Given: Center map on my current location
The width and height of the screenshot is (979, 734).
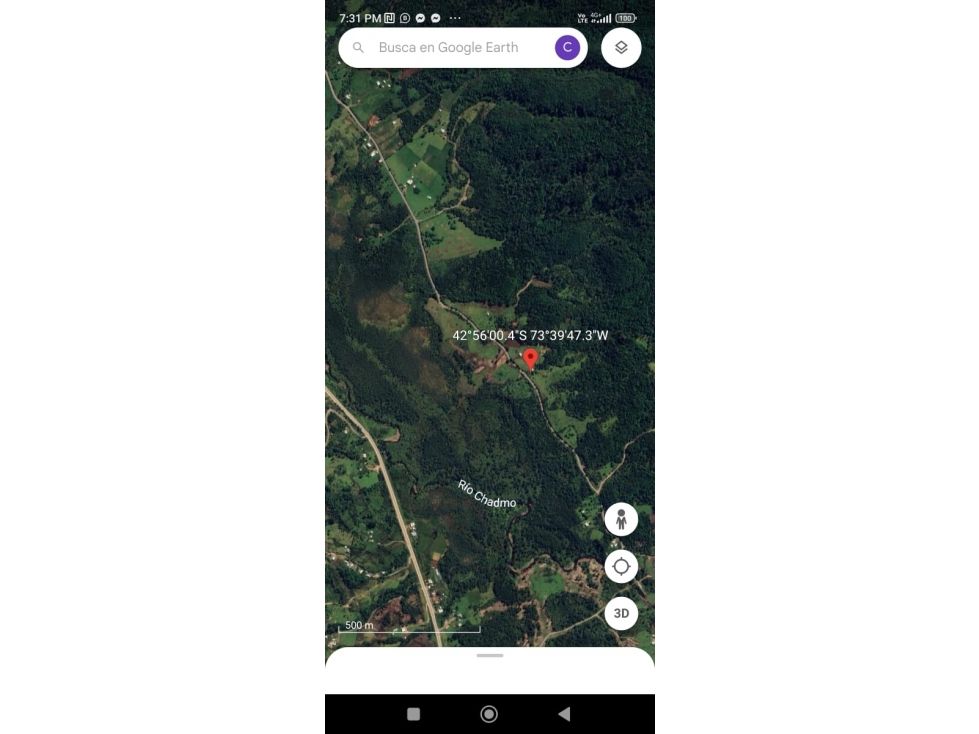Looking at the screenshot, I should [x=621, y=566].
